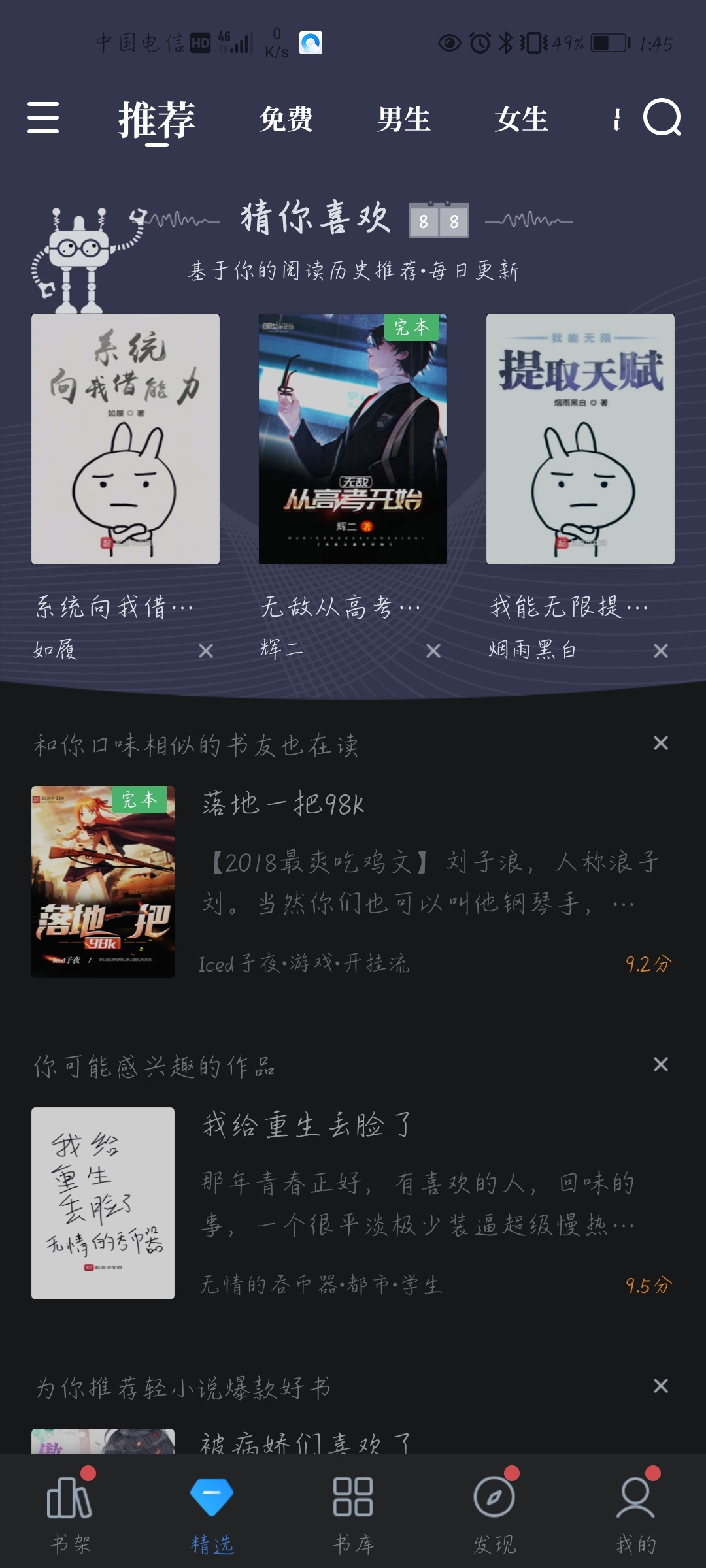This screenshot has height=1568, width=706.
Task: Switch to the 男生 top tab
Action: [x=403, y=120]
